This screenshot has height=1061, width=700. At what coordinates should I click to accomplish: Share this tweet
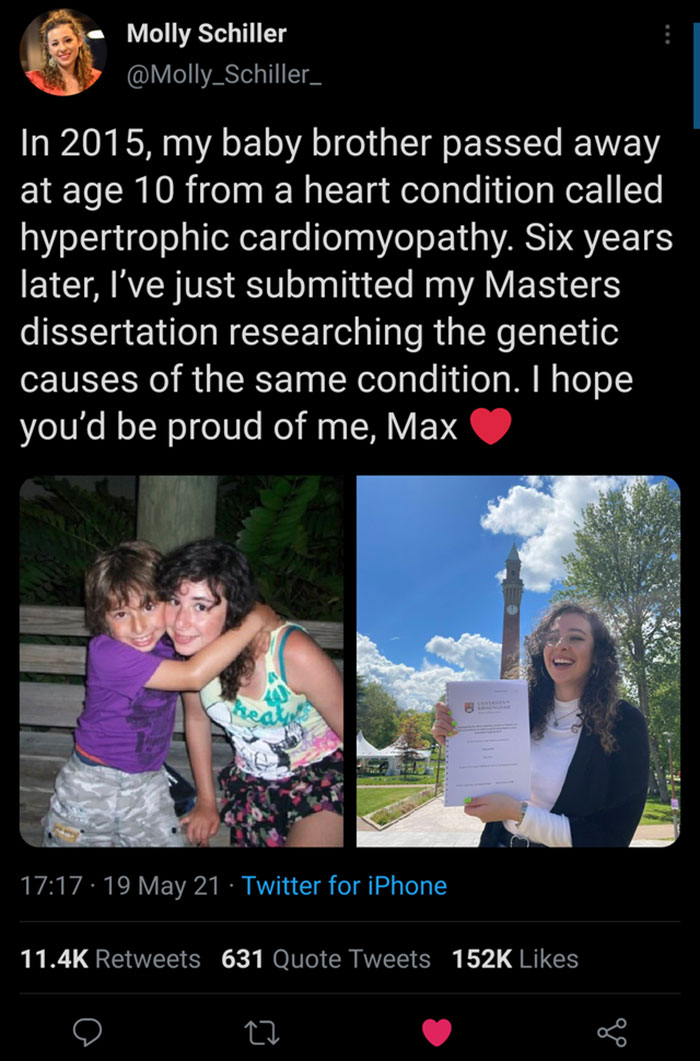pos(611,1032)
